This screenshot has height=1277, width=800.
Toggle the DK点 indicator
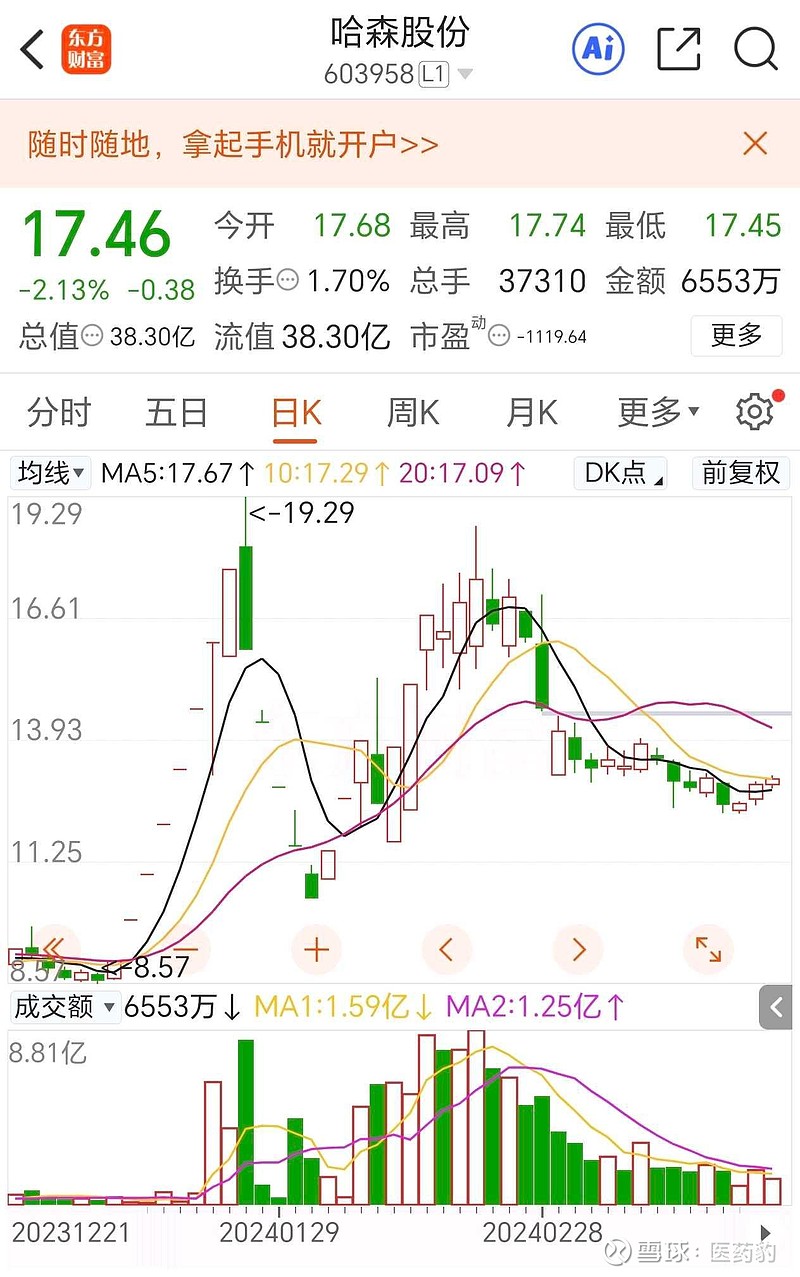pos(622,472)
